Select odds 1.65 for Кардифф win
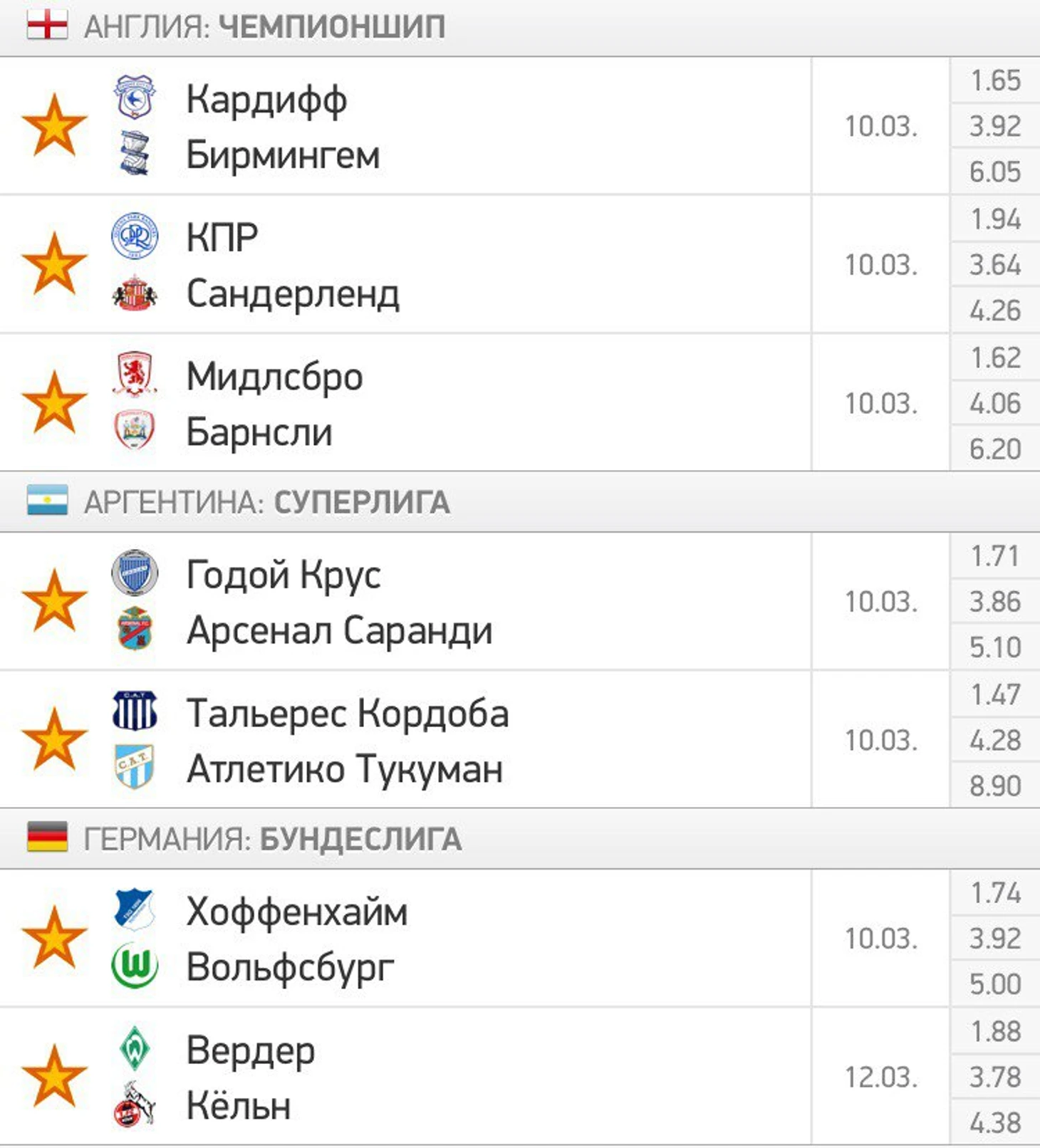Image resolution: width=1040 pixels, height=1148 pixels. [x=994, y=80]
